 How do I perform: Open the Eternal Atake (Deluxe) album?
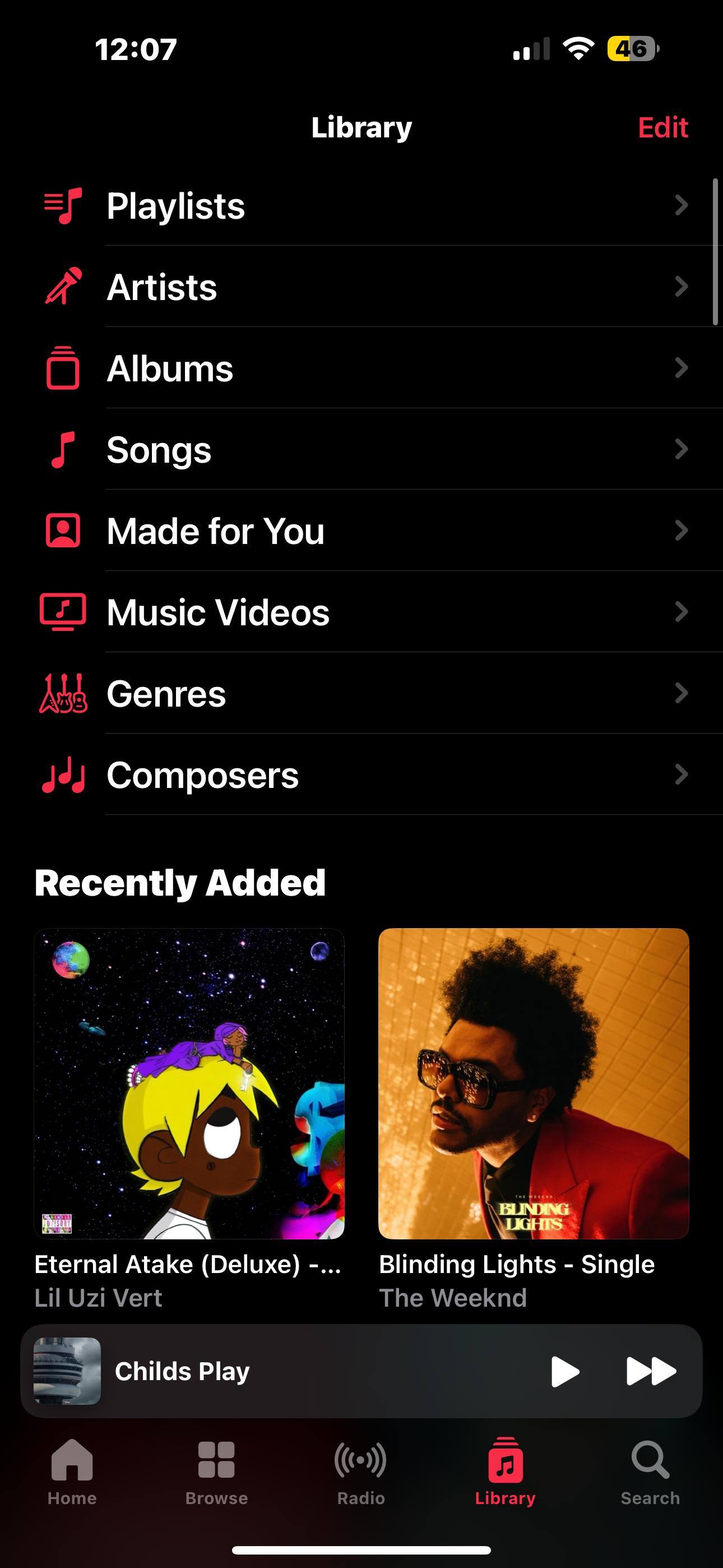[x=189, y=1083]
